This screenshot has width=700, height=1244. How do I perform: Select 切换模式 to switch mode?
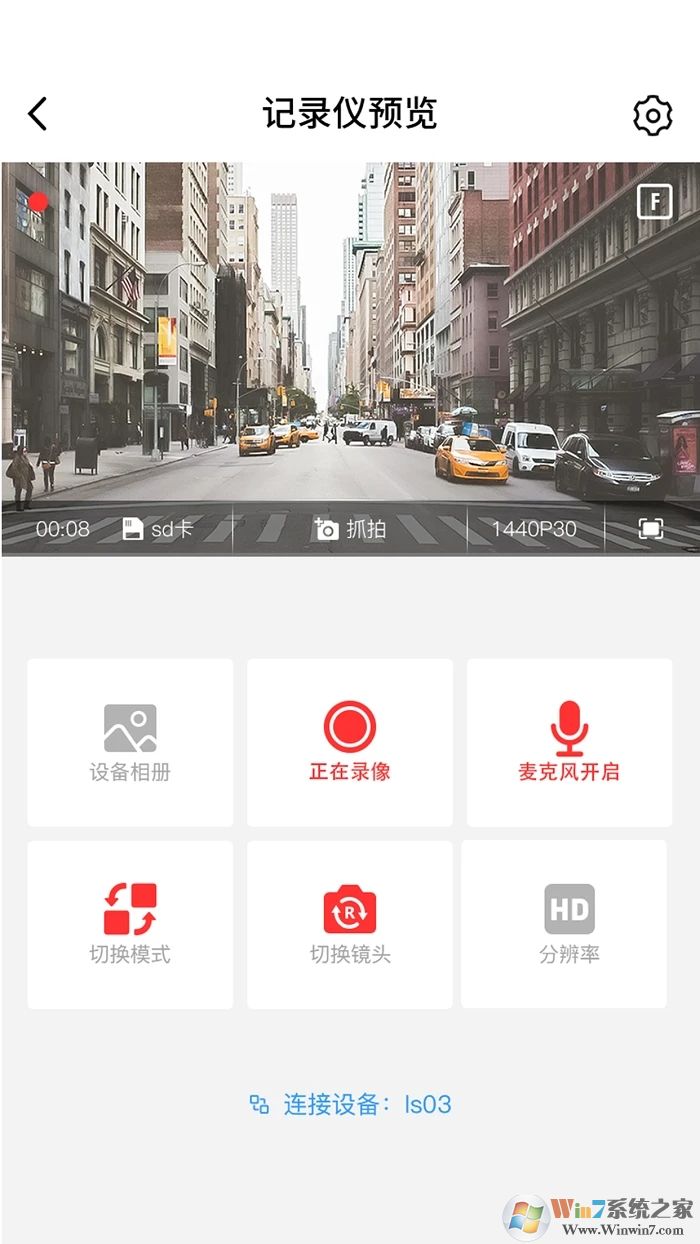click(x=130, y=924)
